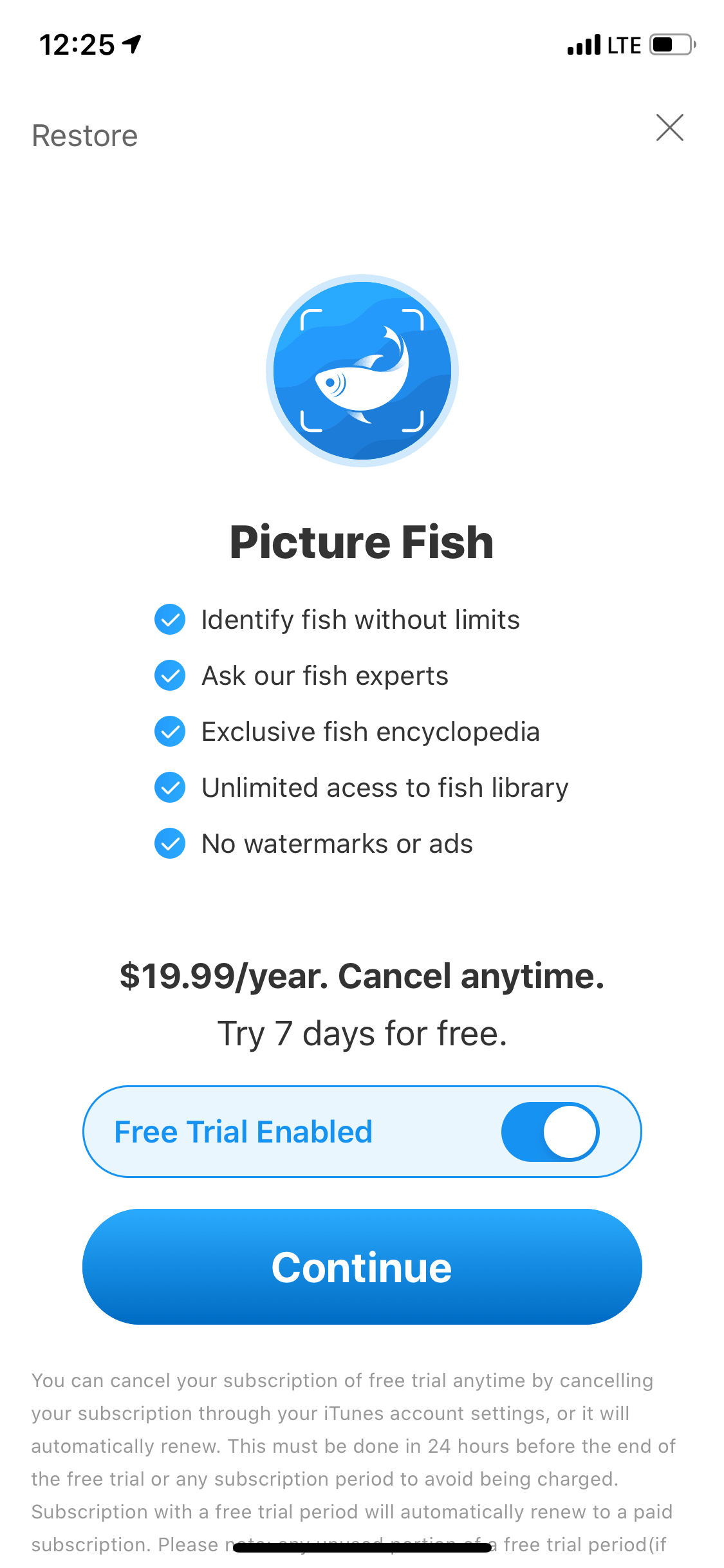Disable the Free Trial Enabled switch

[550, 1132]
